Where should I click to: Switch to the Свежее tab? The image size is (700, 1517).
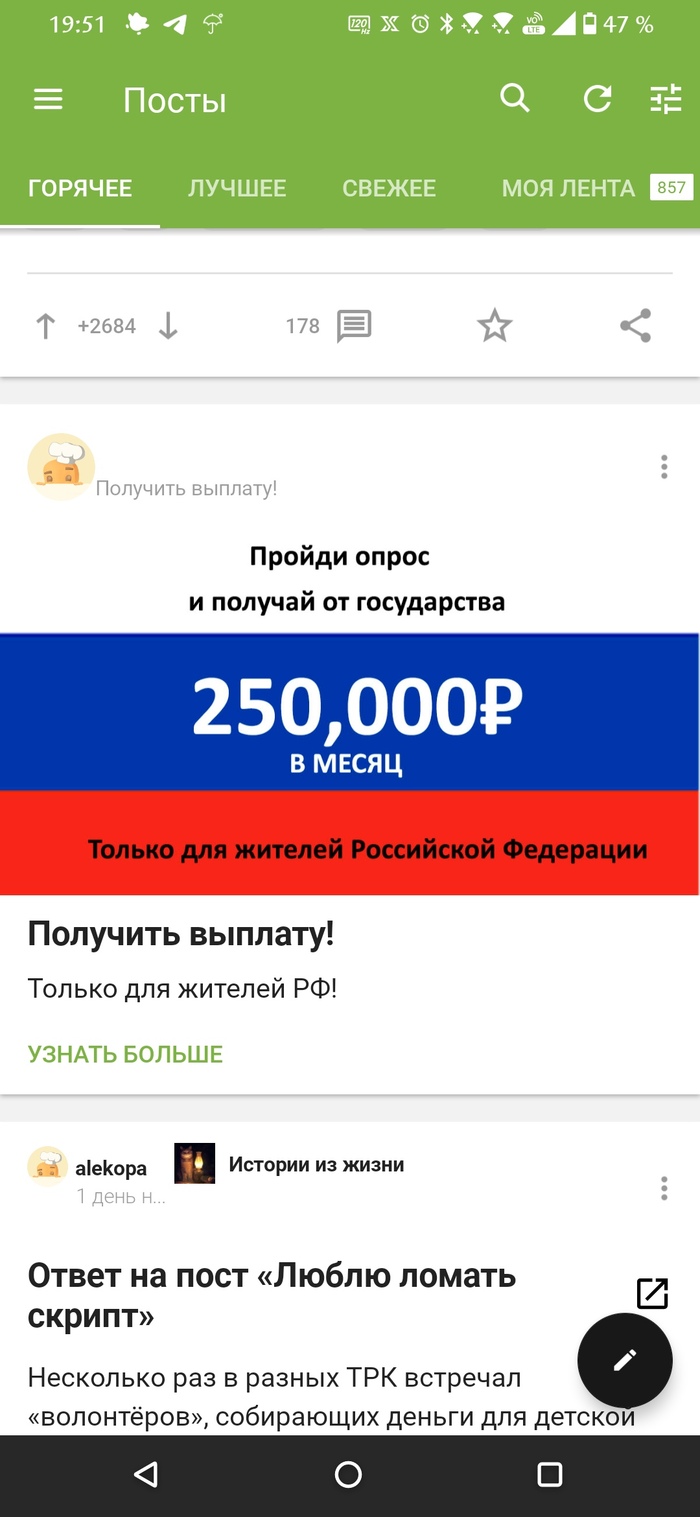[389, 188]
